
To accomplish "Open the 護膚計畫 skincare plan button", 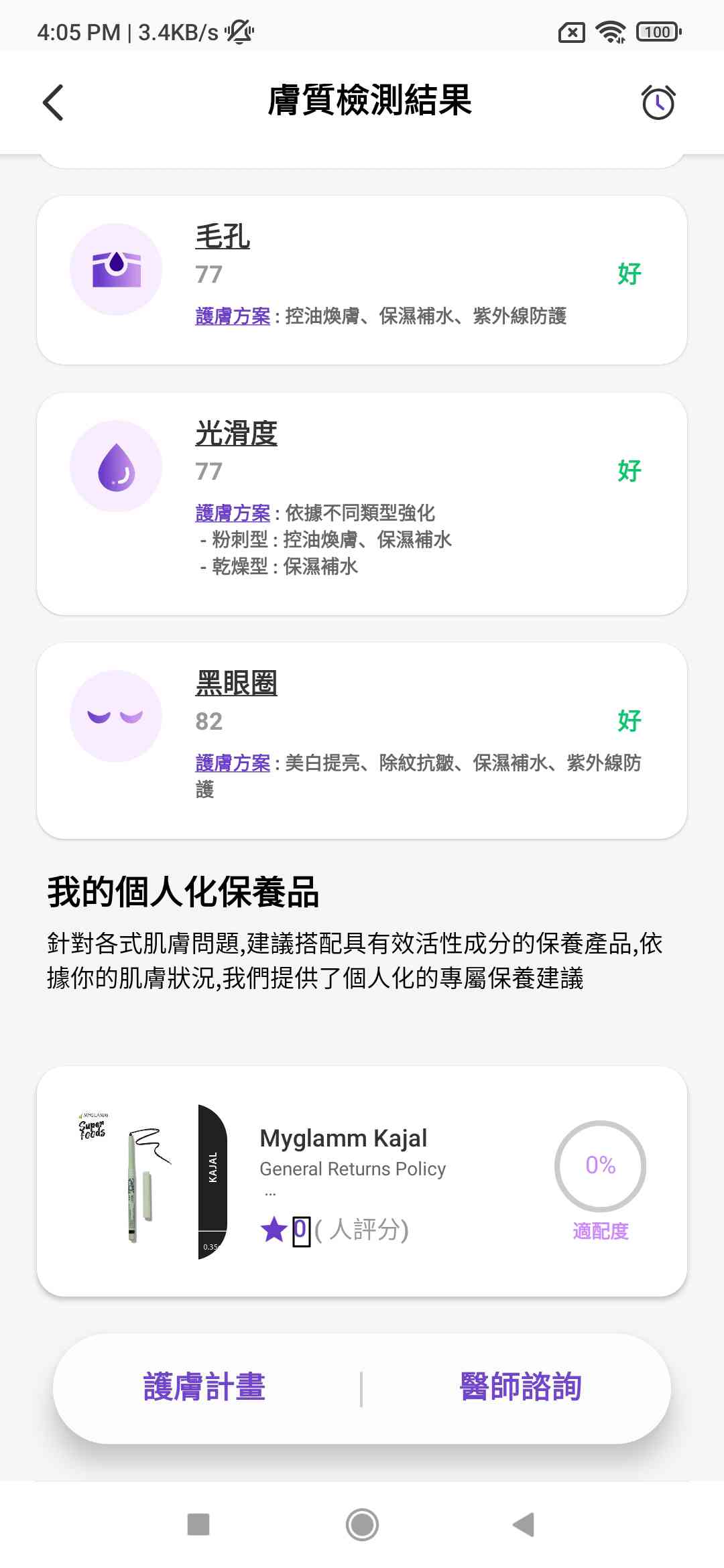I will 205,1387.
